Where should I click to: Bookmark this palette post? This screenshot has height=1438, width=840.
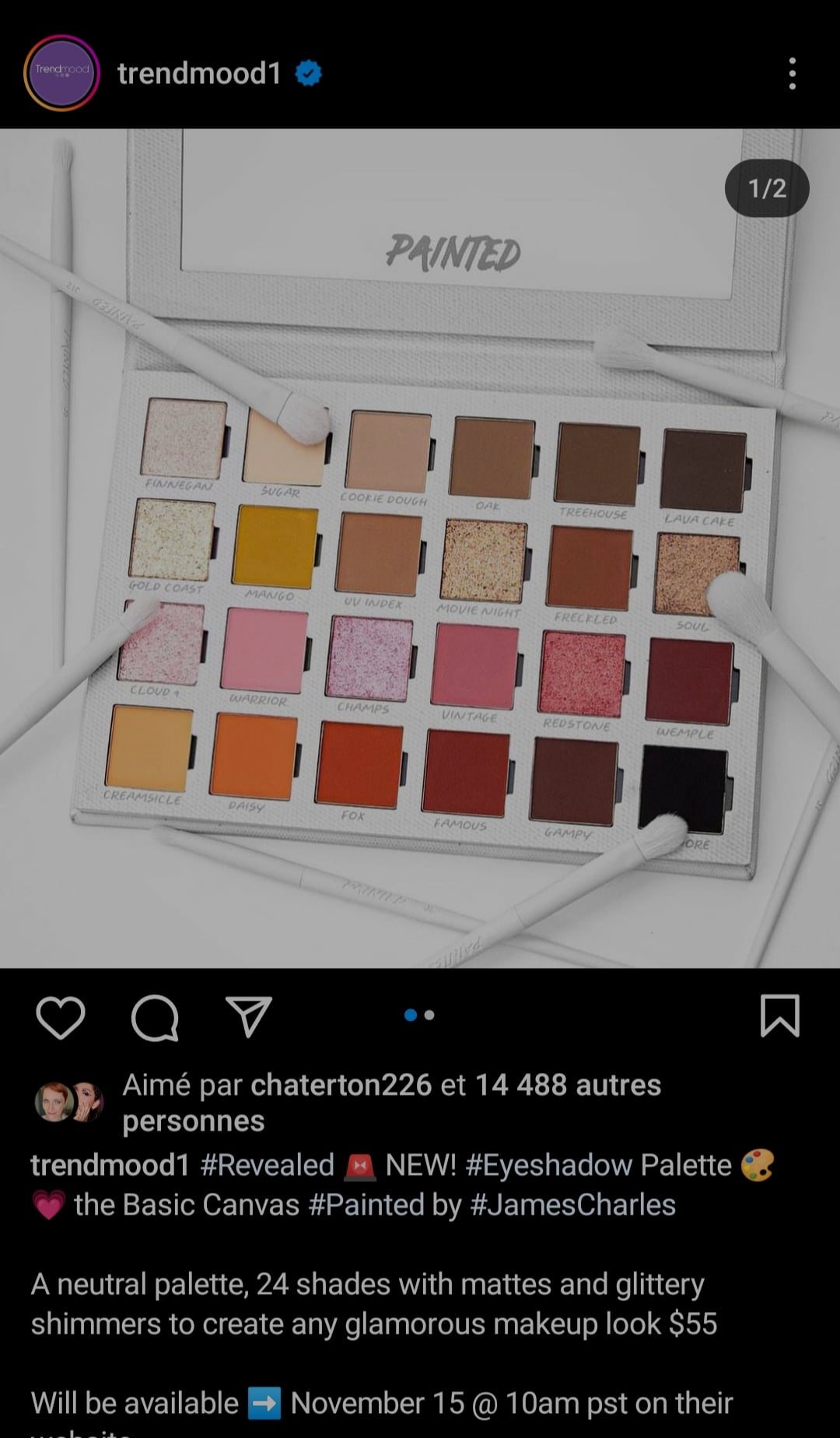point(779,1016)
